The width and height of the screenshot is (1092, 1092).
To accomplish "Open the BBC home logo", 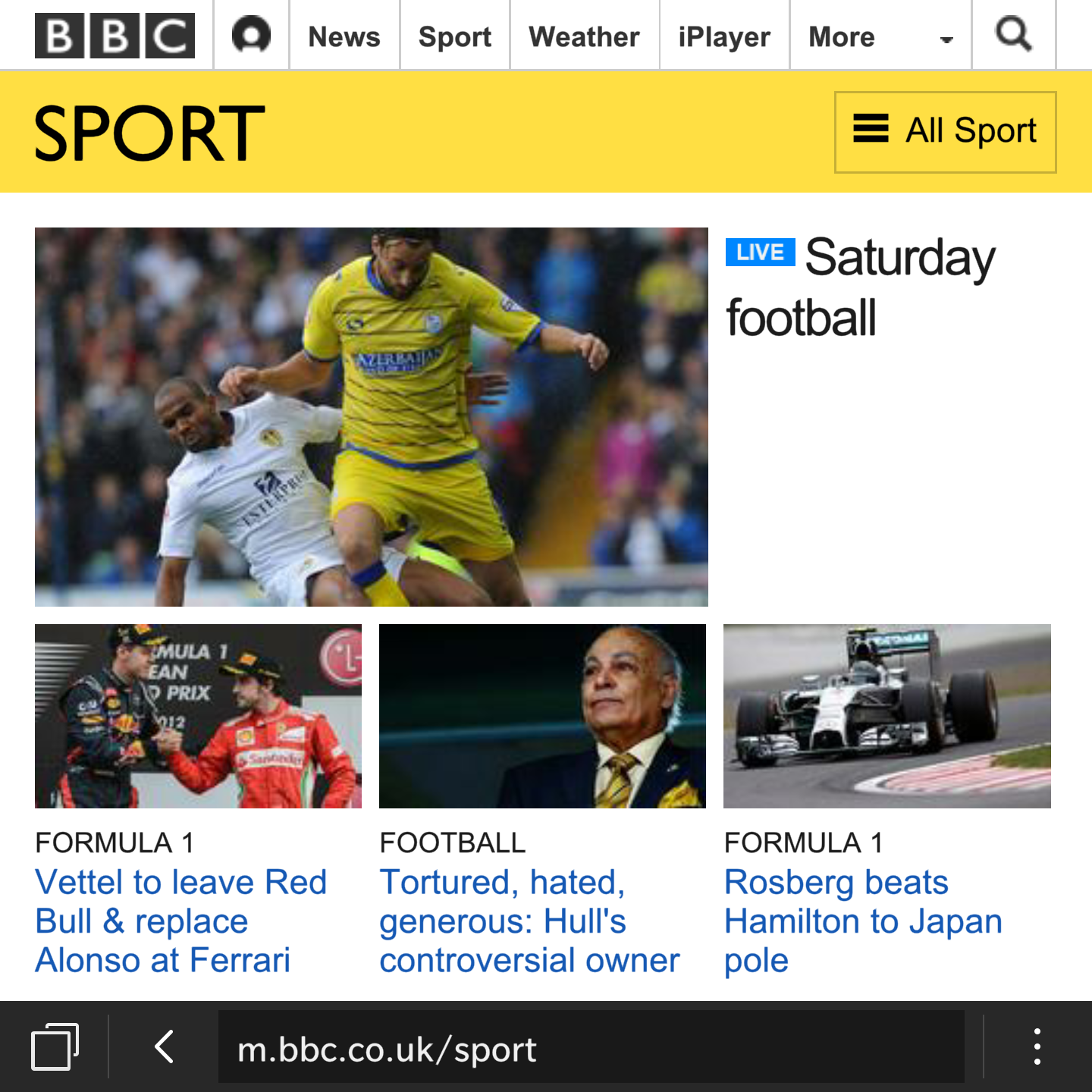I will pyautogui.click(x=115, y=36).
